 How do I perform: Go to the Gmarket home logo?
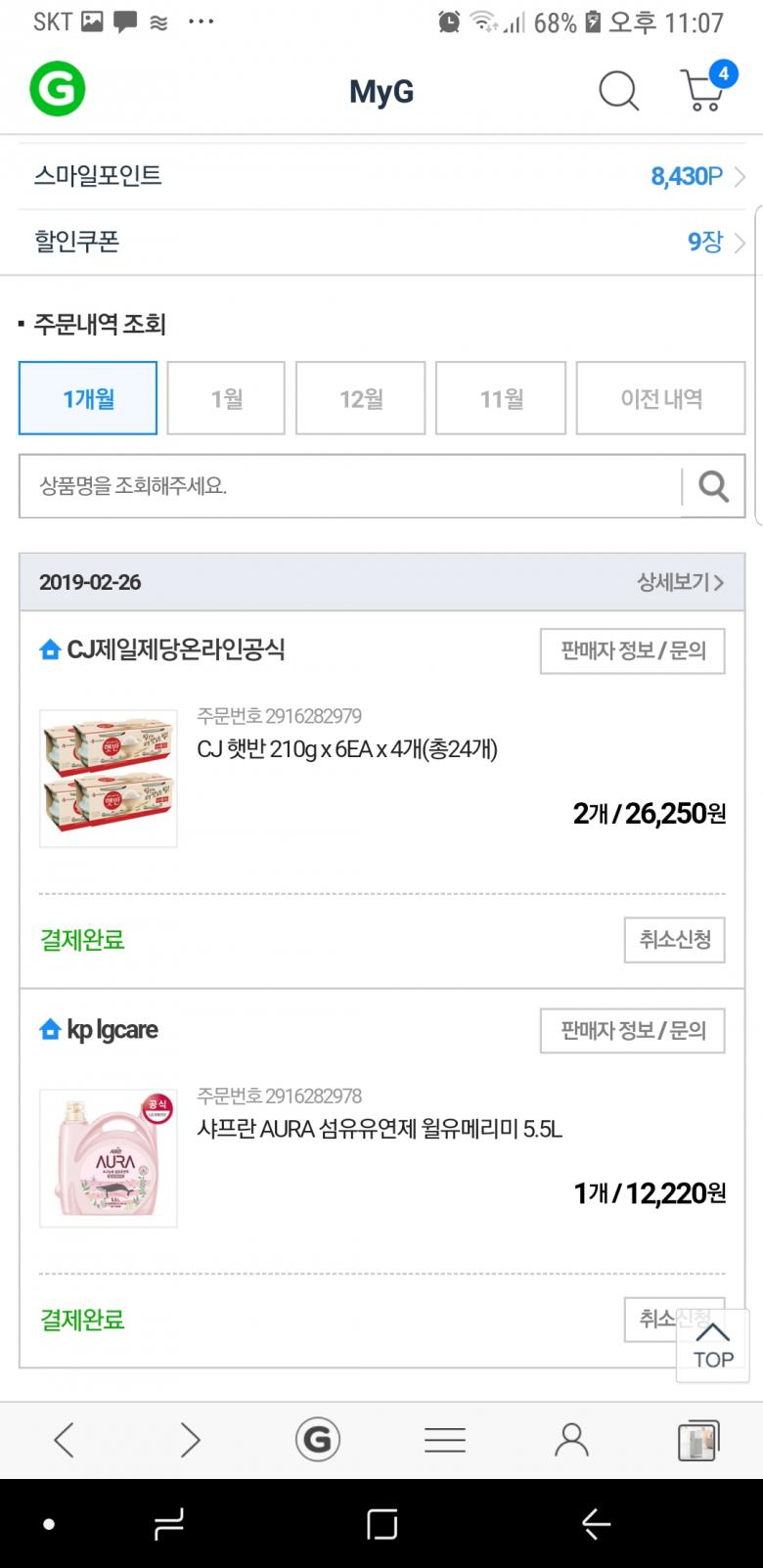57,89
